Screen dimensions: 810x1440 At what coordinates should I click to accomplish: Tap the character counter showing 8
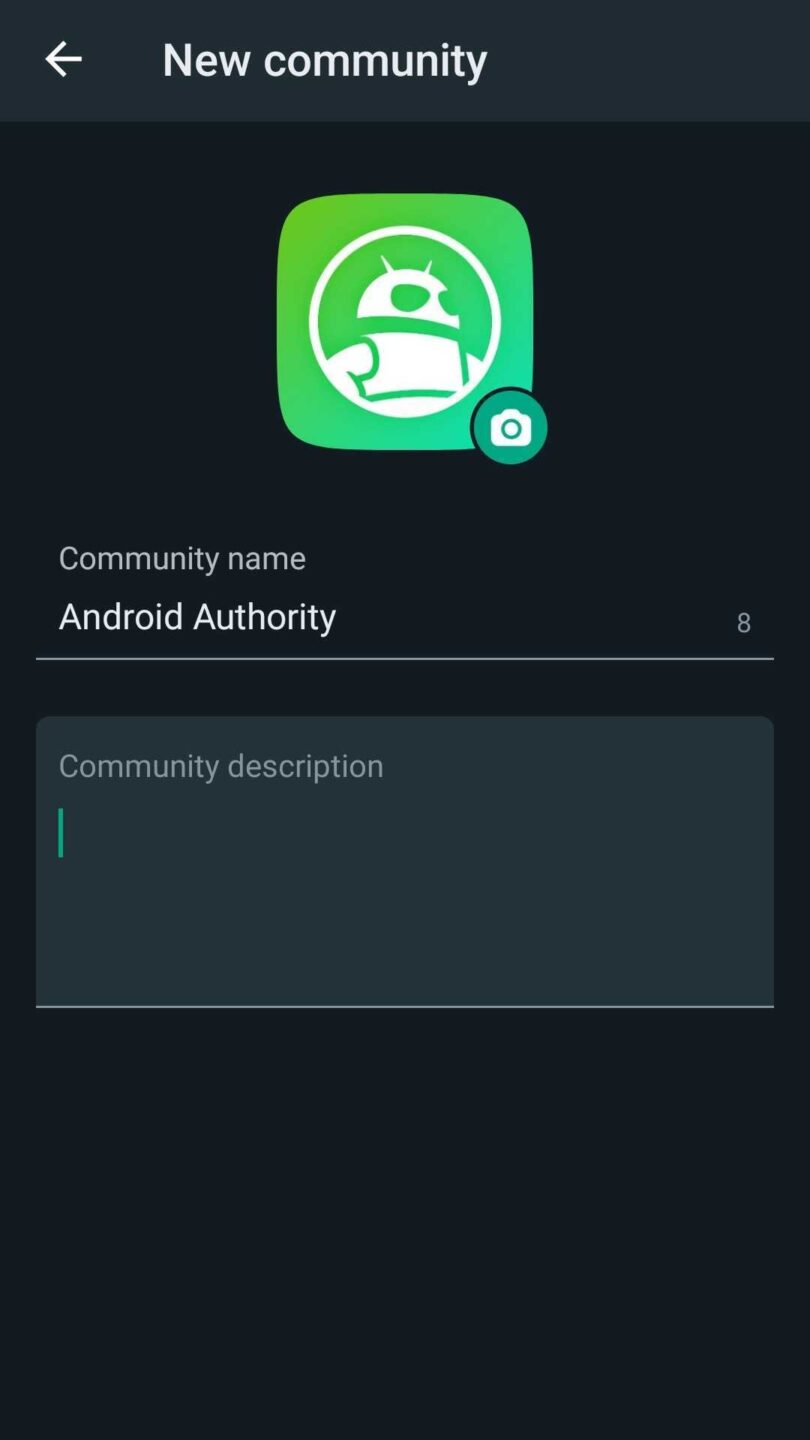point(744,622)
